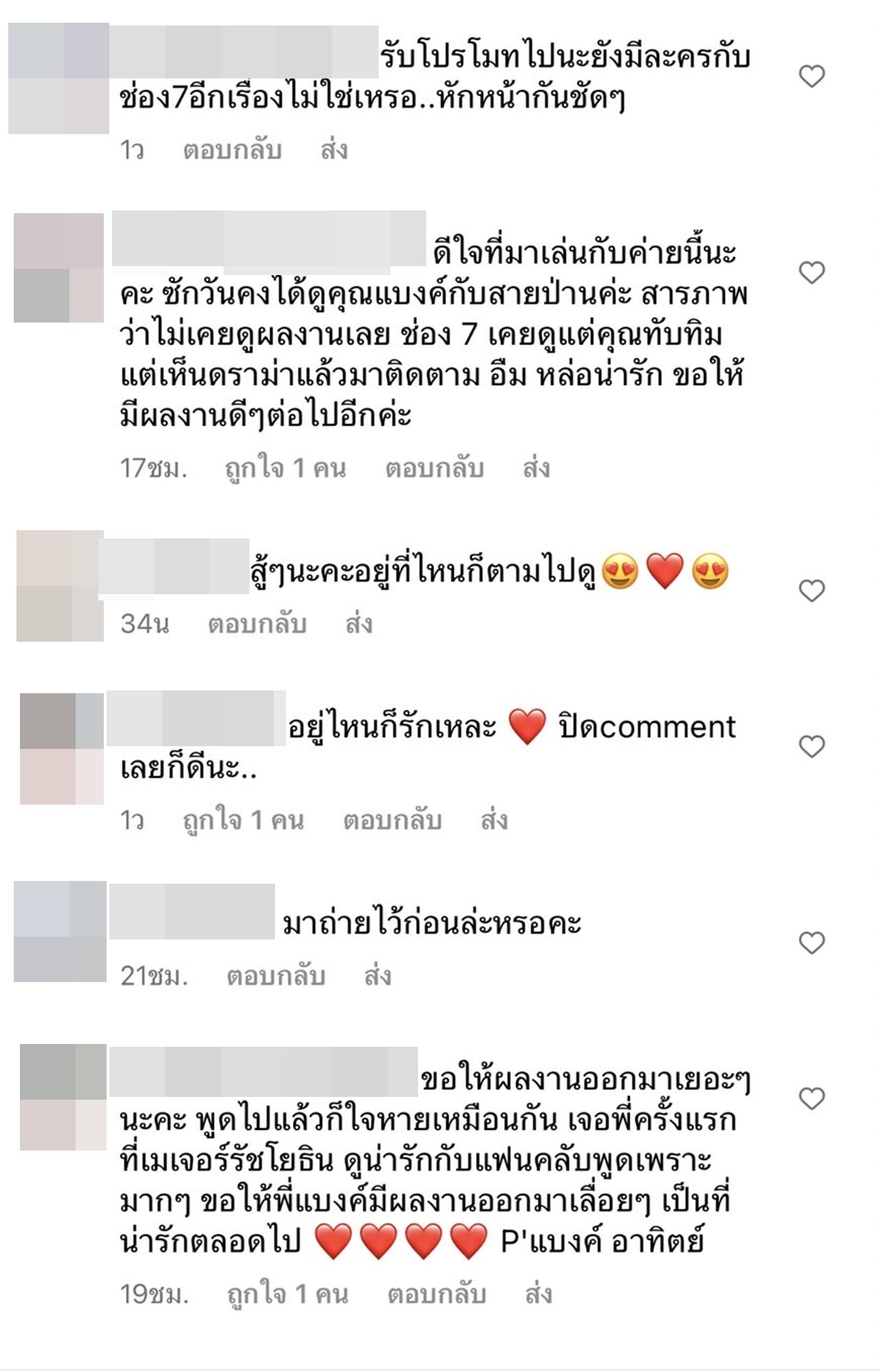The height and width of the screenshot is (1372, 880).
Task: View likes (ถูกใจ 1 คน) on 17ชม. comment
Action: (285, 468)
